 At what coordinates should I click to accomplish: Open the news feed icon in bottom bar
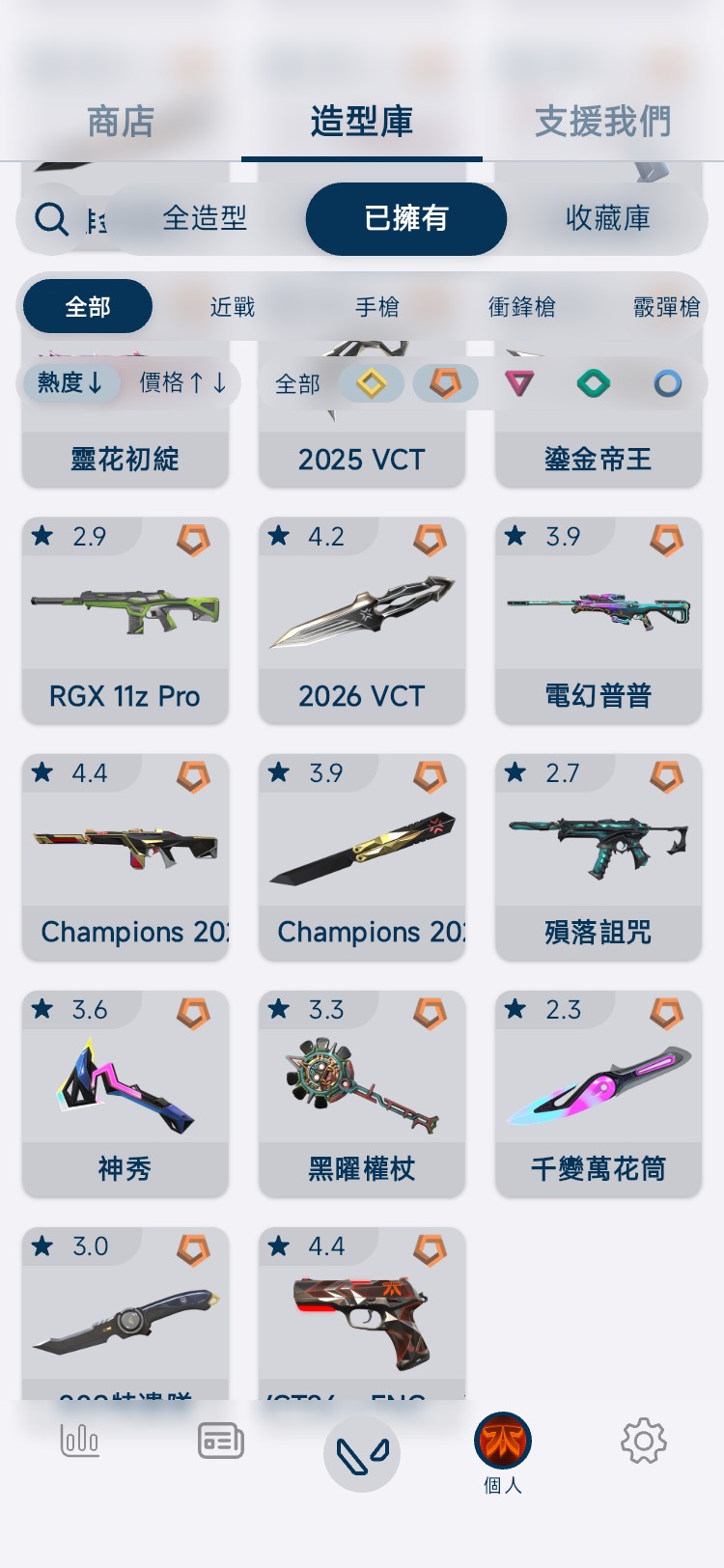tap(220, 1440)
